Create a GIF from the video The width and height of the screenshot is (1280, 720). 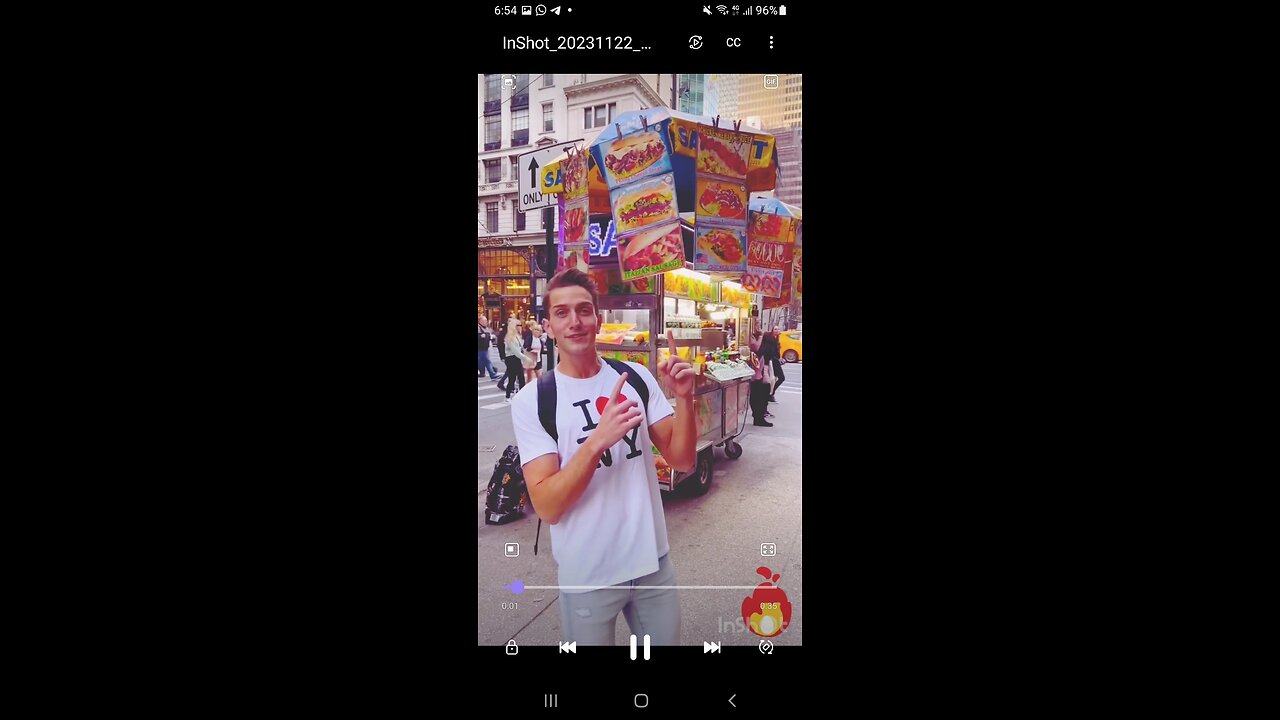[771, 82]
